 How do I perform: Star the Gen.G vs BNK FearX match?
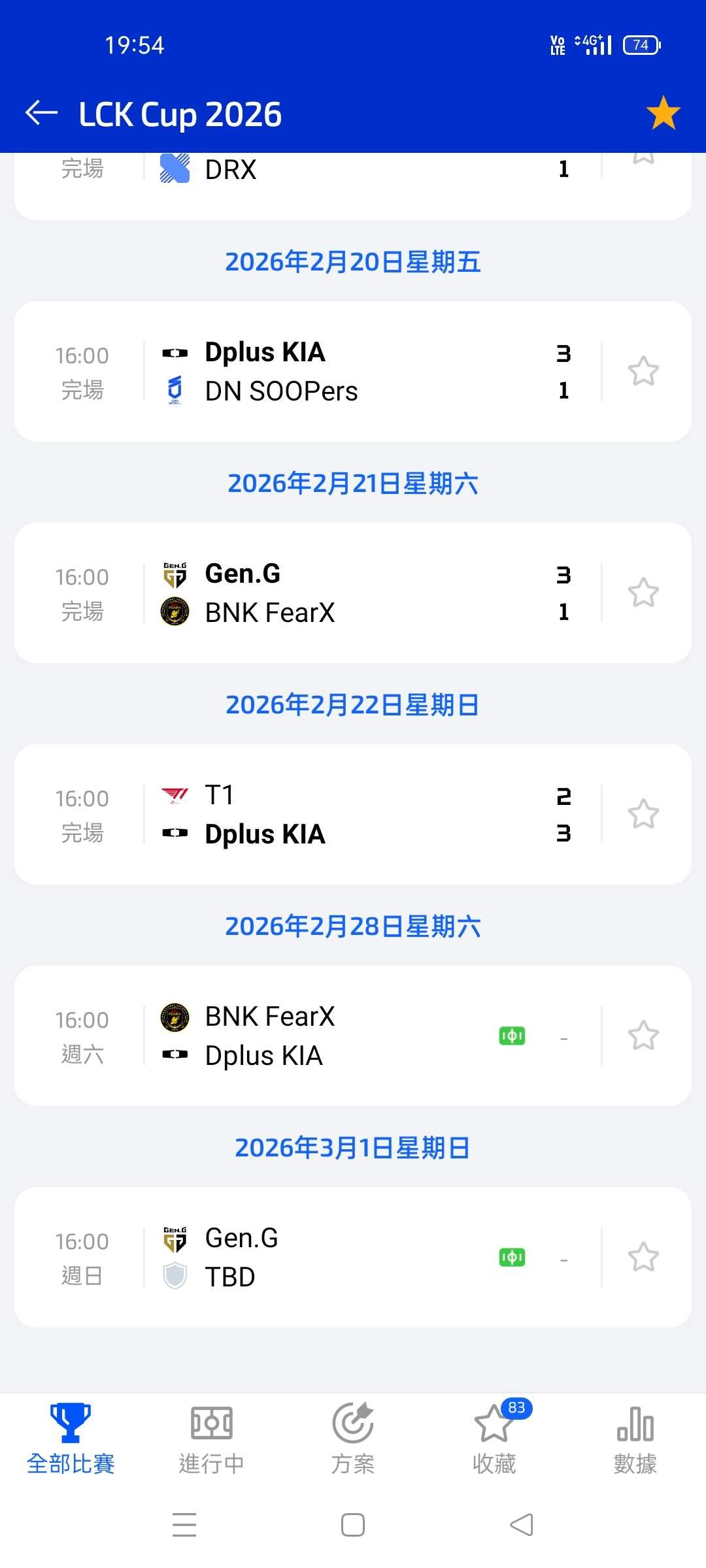point(643,593)
